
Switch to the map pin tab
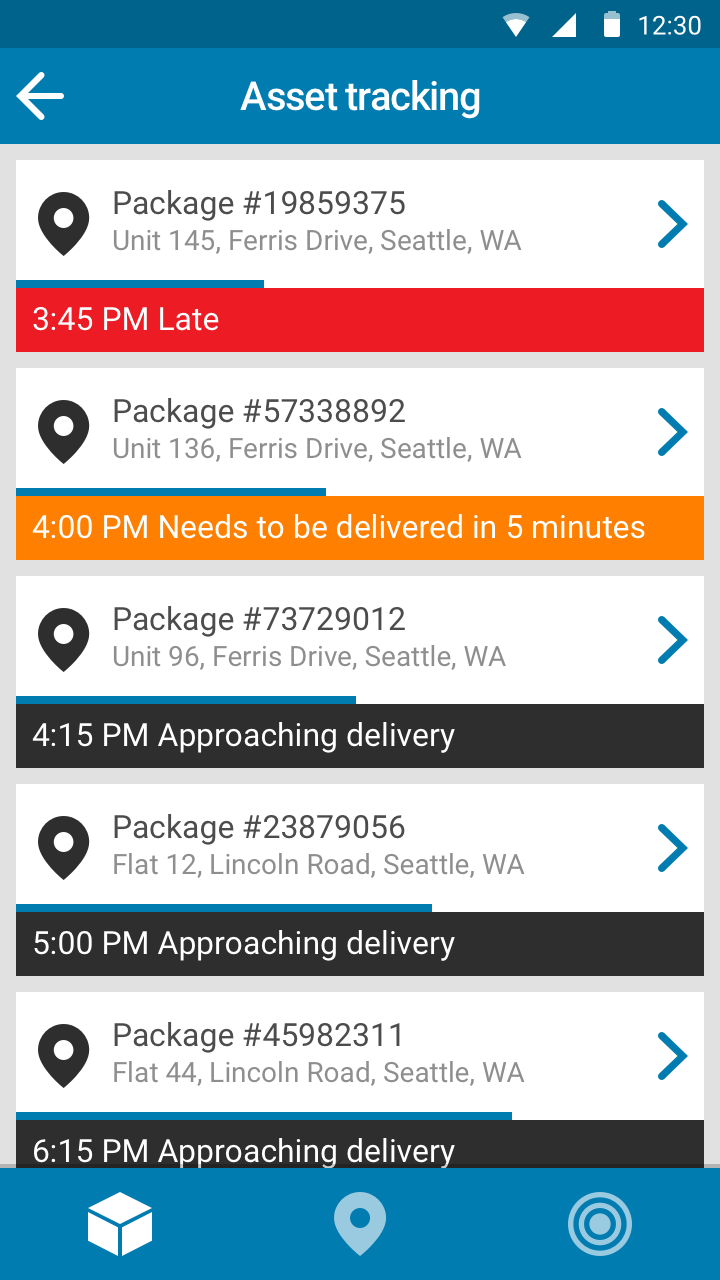tap(360, 1224)
